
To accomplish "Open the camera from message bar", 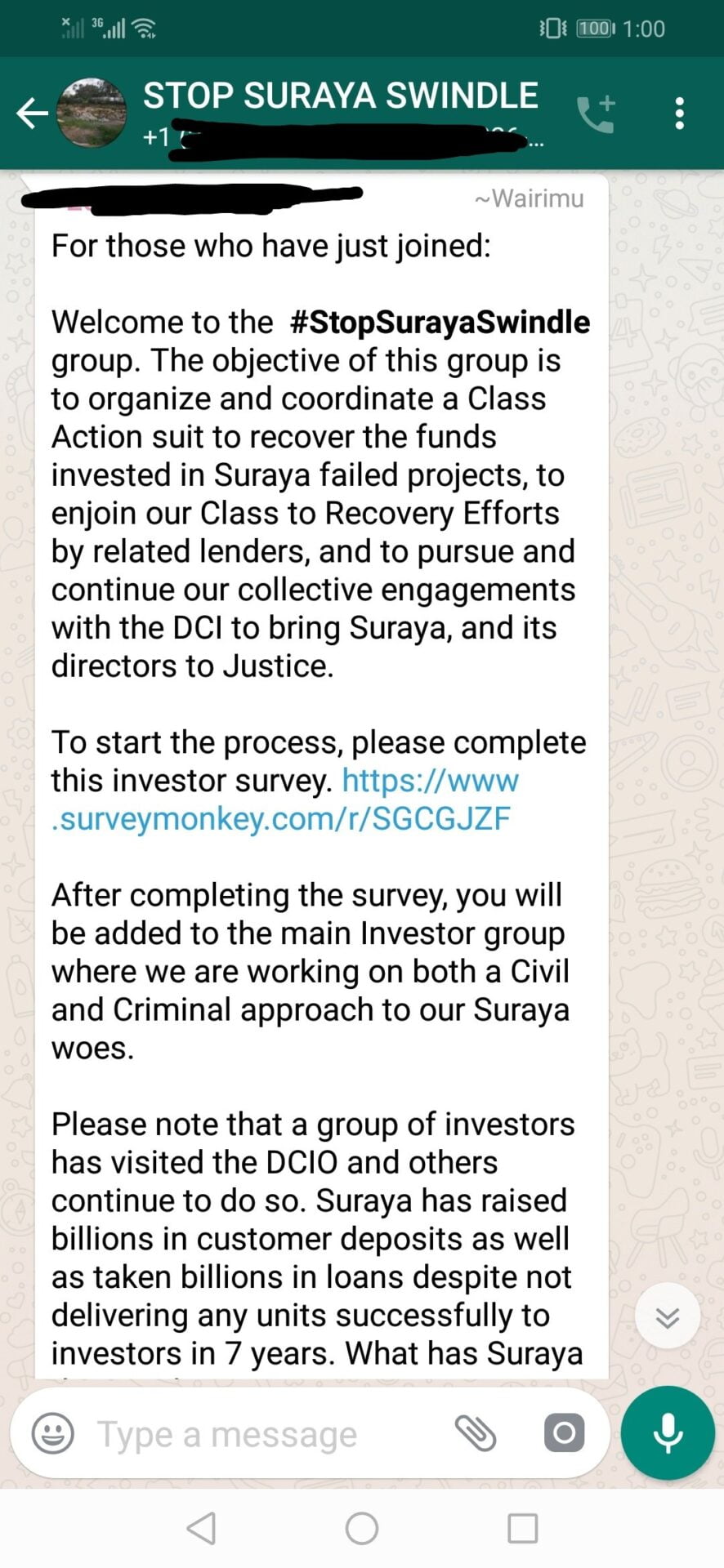I will click(x=565, y=1433).
